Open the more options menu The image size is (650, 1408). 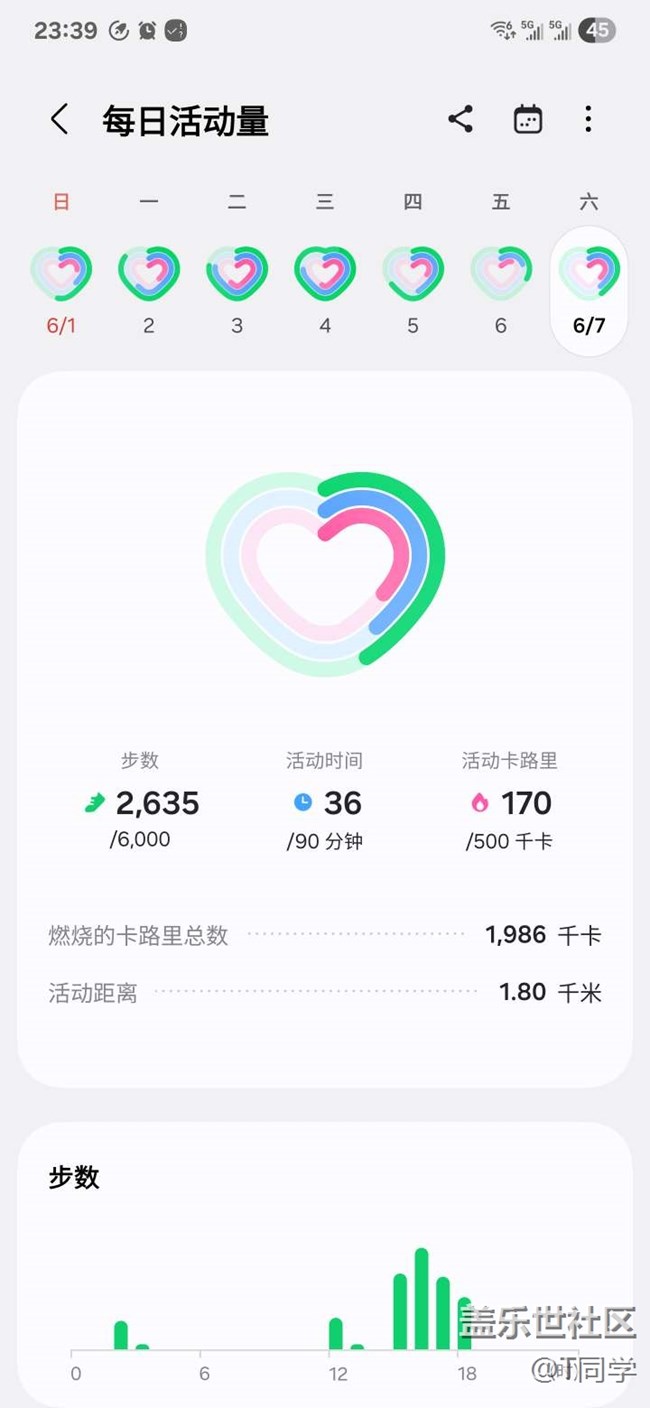pos(588,120)
